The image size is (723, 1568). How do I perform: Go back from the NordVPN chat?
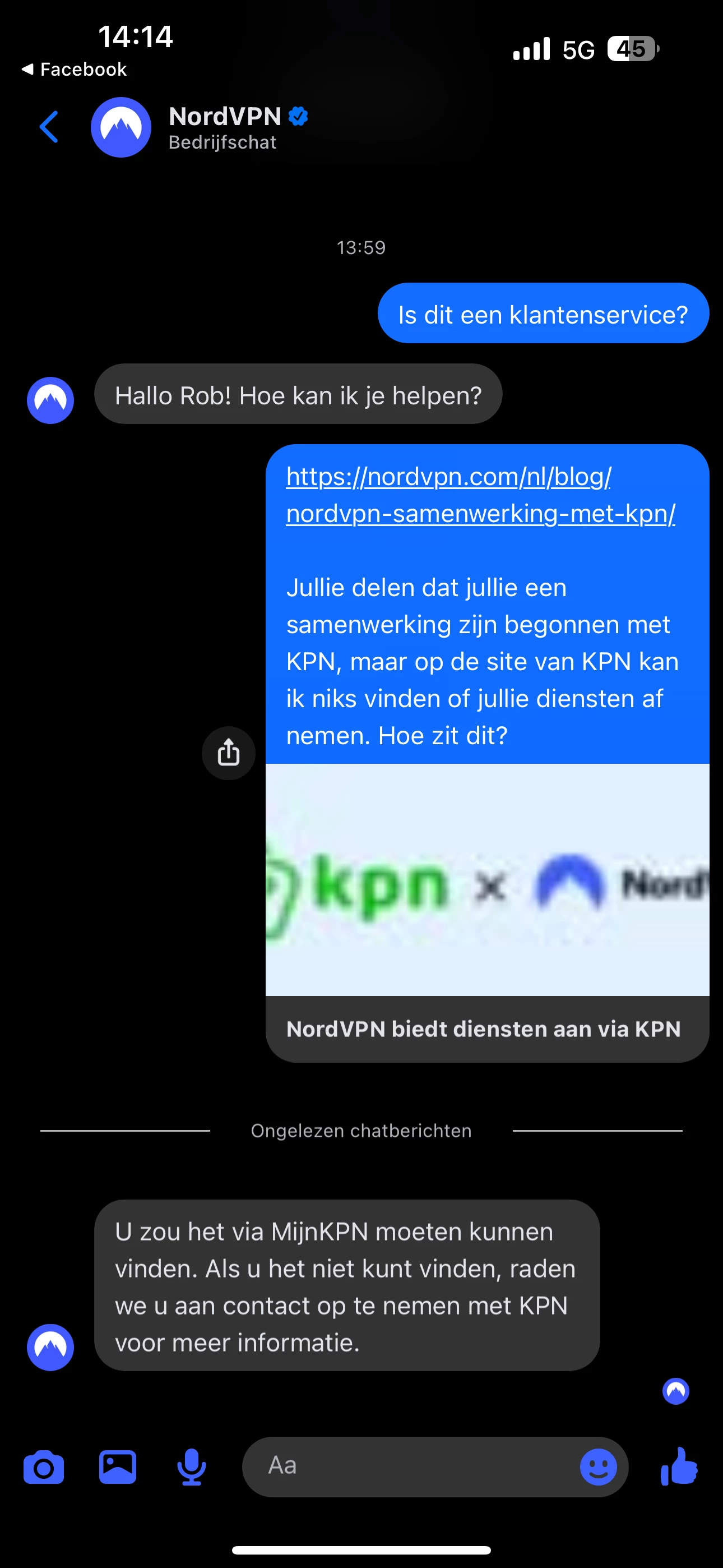pos(49,127)
